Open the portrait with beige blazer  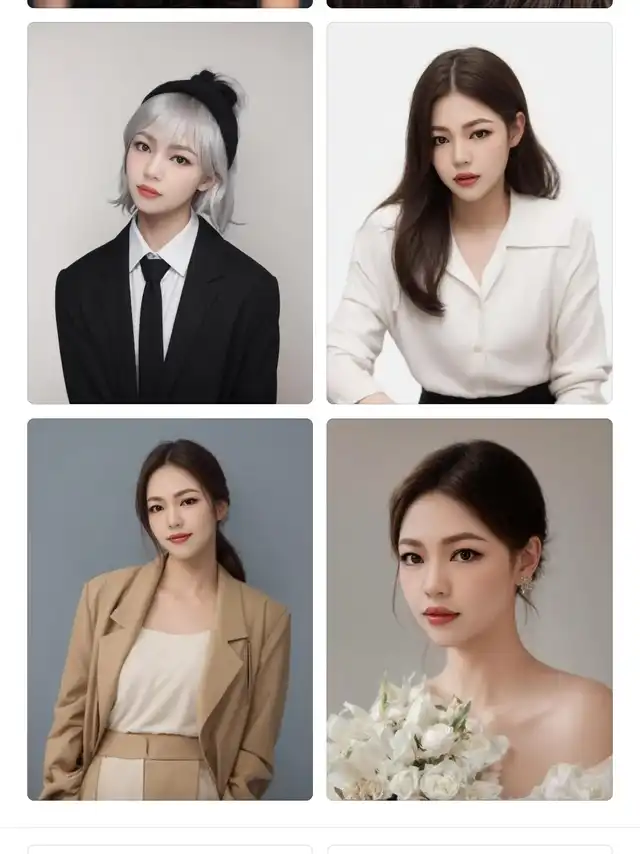click(170, 609)
